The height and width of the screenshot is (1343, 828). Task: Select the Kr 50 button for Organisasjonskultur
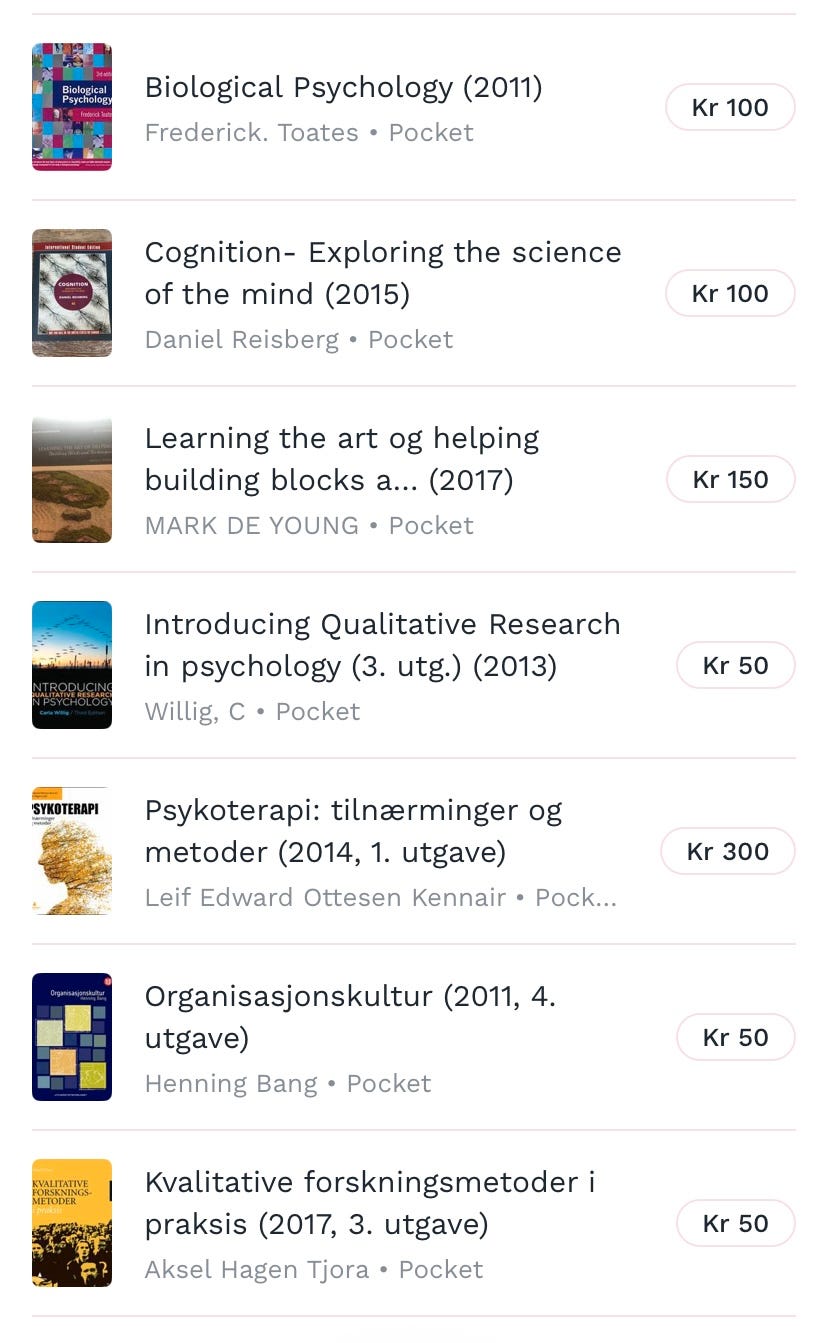coord(735,1038)
